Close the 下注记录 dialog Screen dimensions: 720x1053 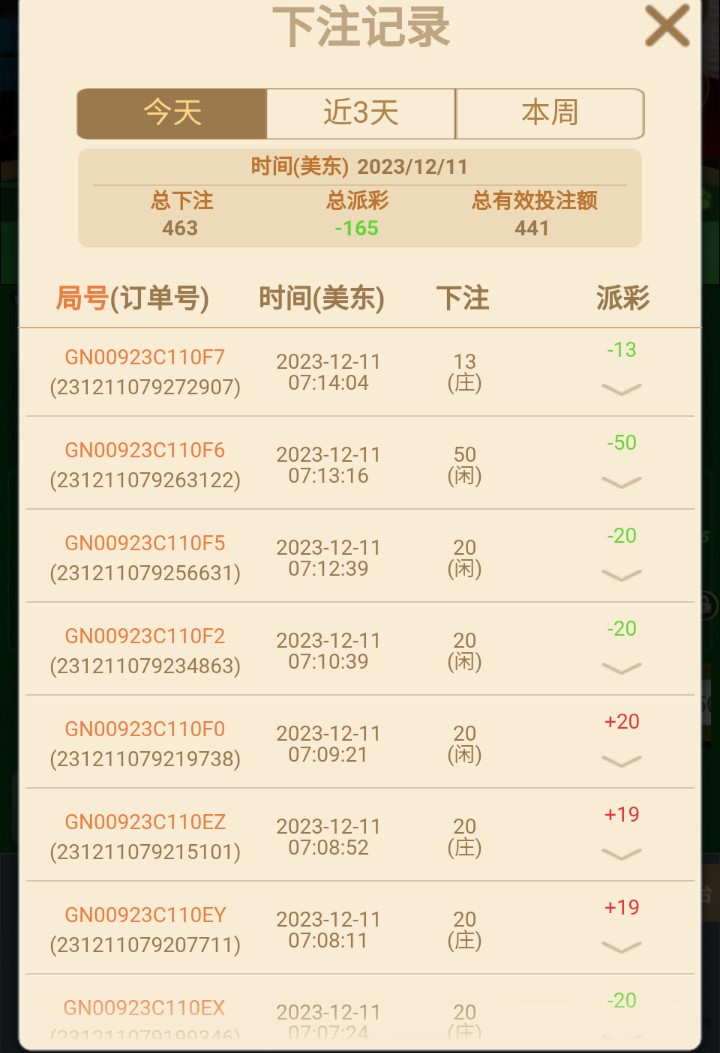[666, 26]
